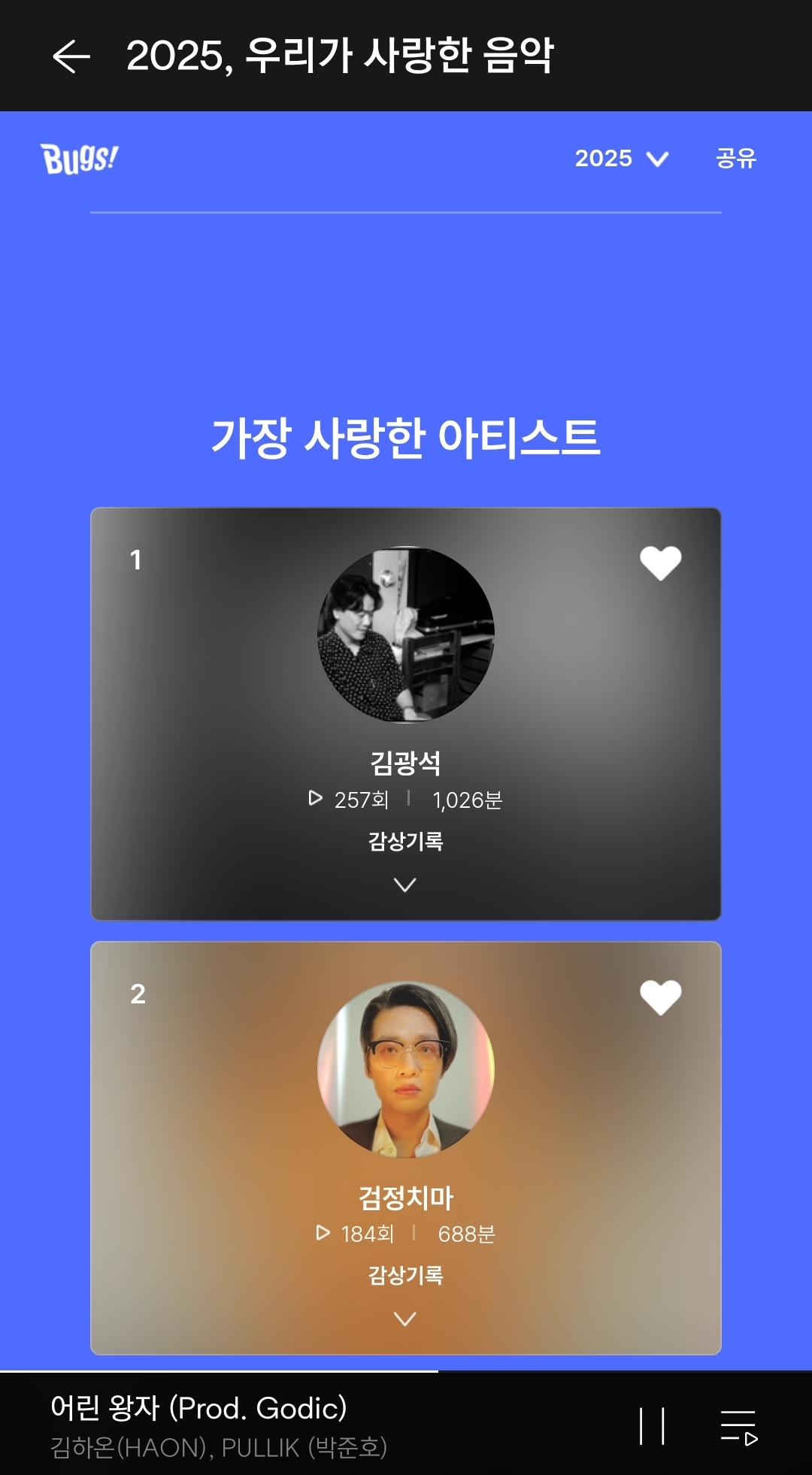Open artist 김광석's profile picture

(x=406, y=634)
